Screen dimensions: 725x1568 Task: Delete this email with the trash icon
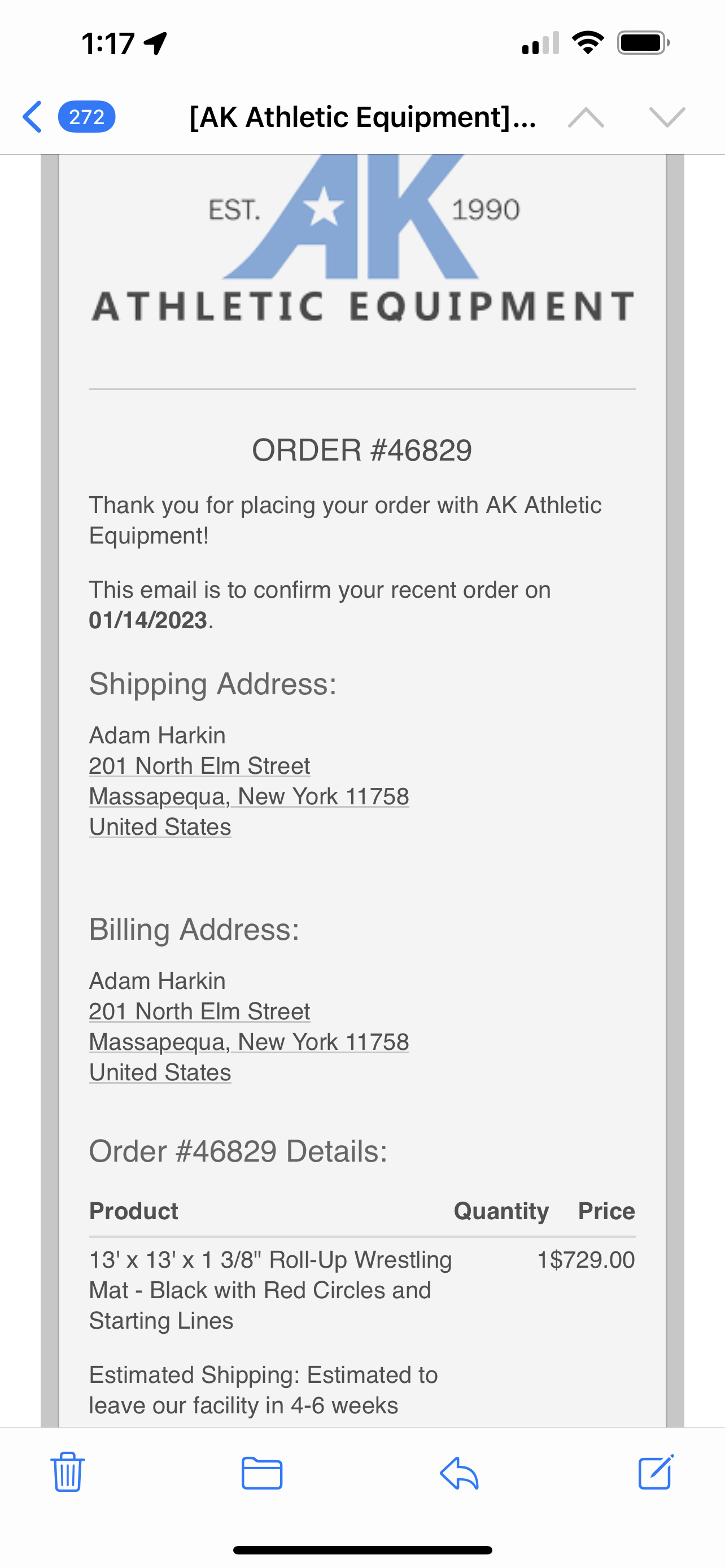click(x=67, y=1472)
